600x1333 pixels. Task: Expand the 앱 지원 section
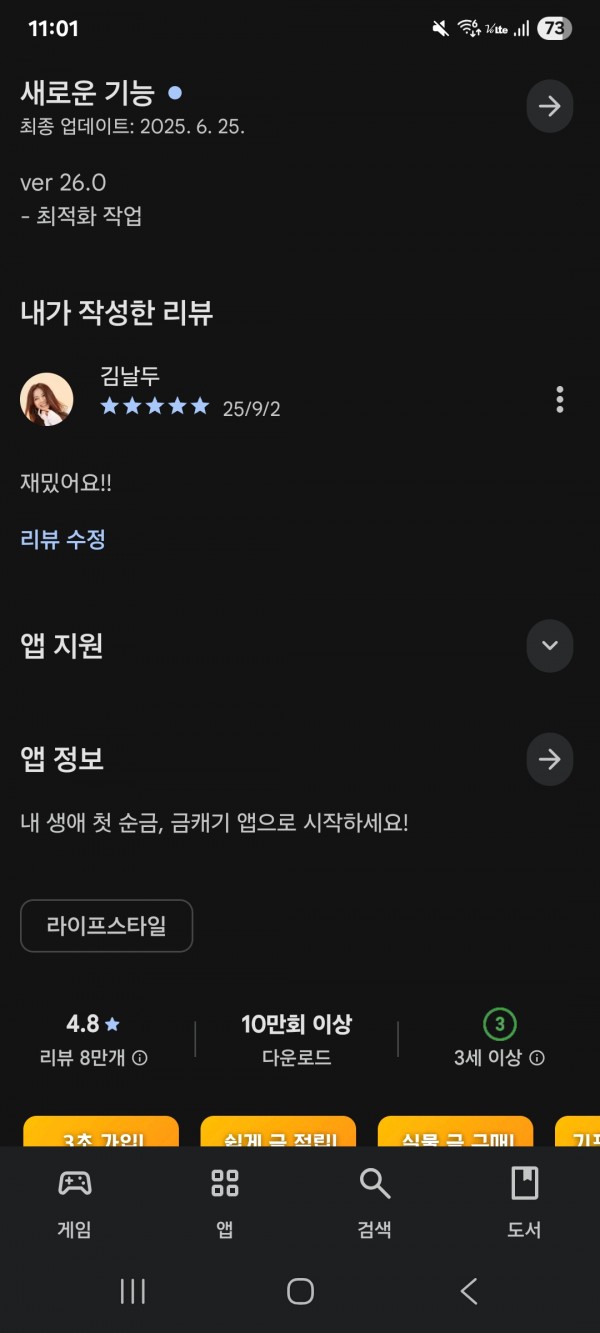pos(550,645)
